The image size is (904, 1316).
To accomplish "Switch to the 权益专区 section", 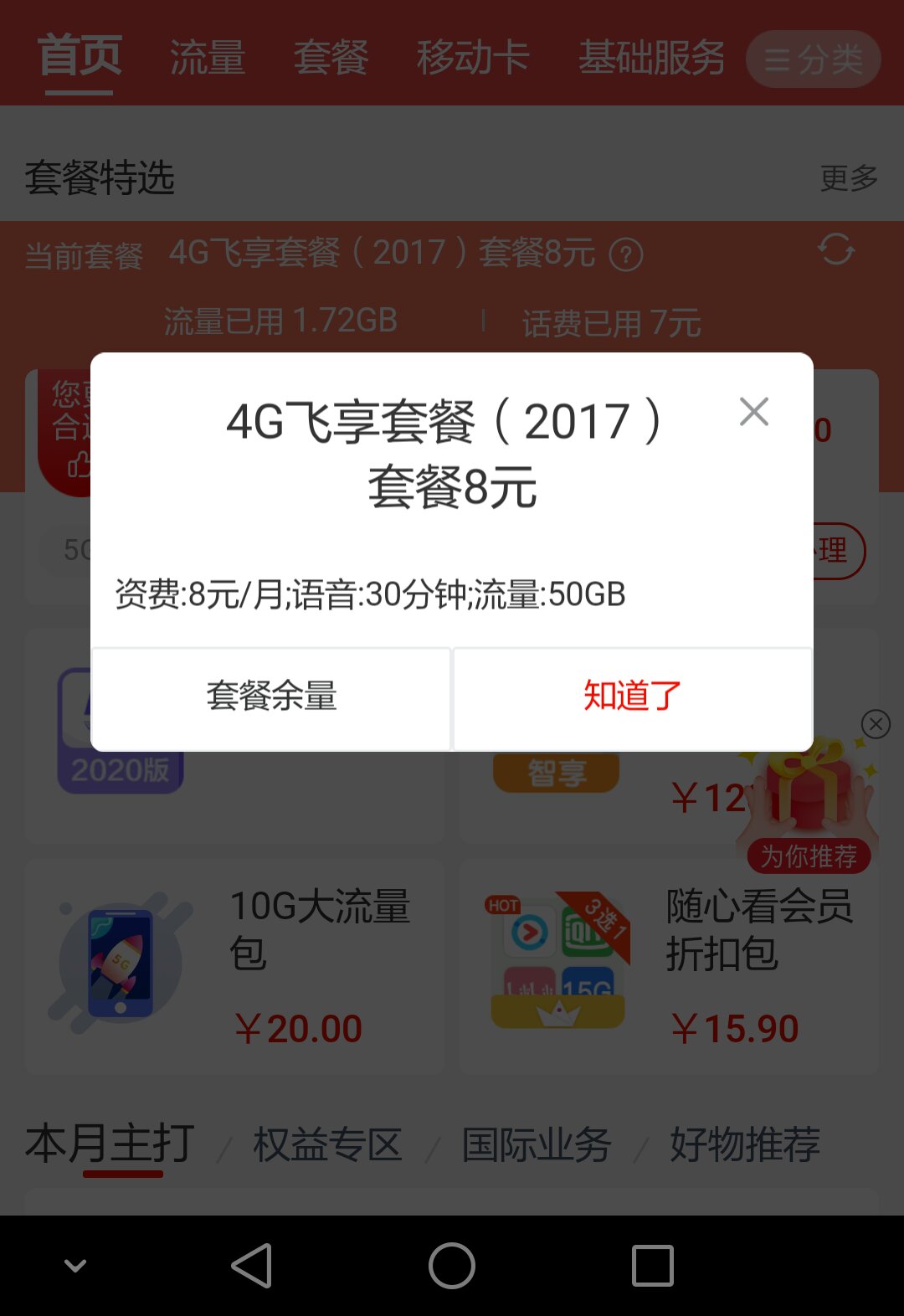I will coord(328,1145).
